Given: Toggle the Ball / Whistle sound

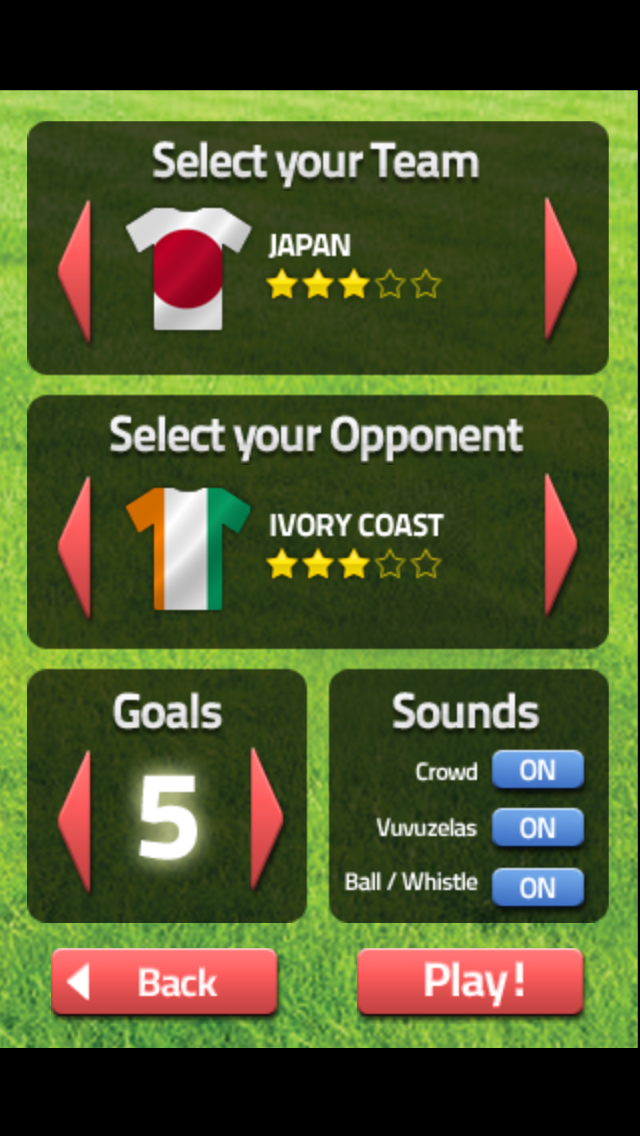Looking at the screenshot, I should pyautogui.click(x=537, y=887).
